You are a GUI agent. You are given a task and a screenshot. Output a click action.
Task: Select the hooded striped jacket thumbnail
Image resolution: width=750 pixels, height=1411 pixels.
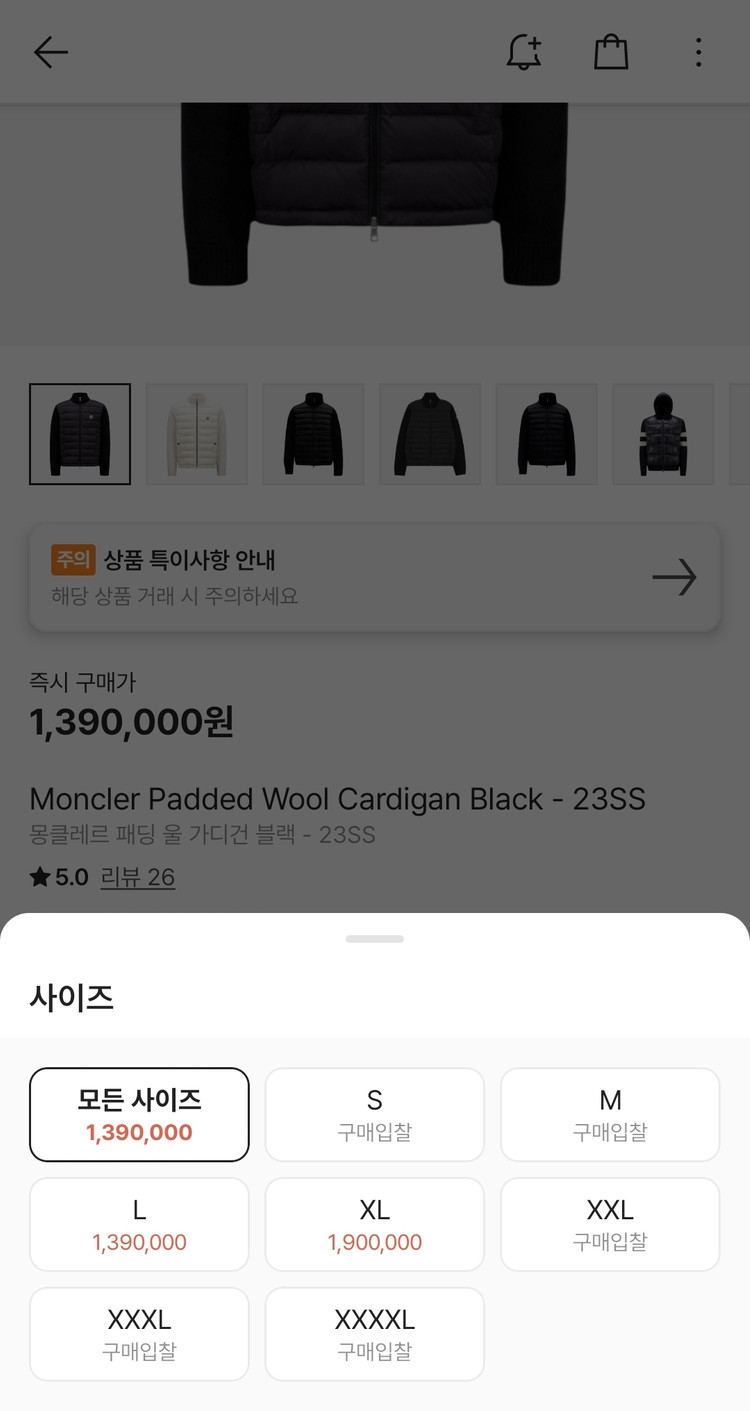tap(663, 433)
